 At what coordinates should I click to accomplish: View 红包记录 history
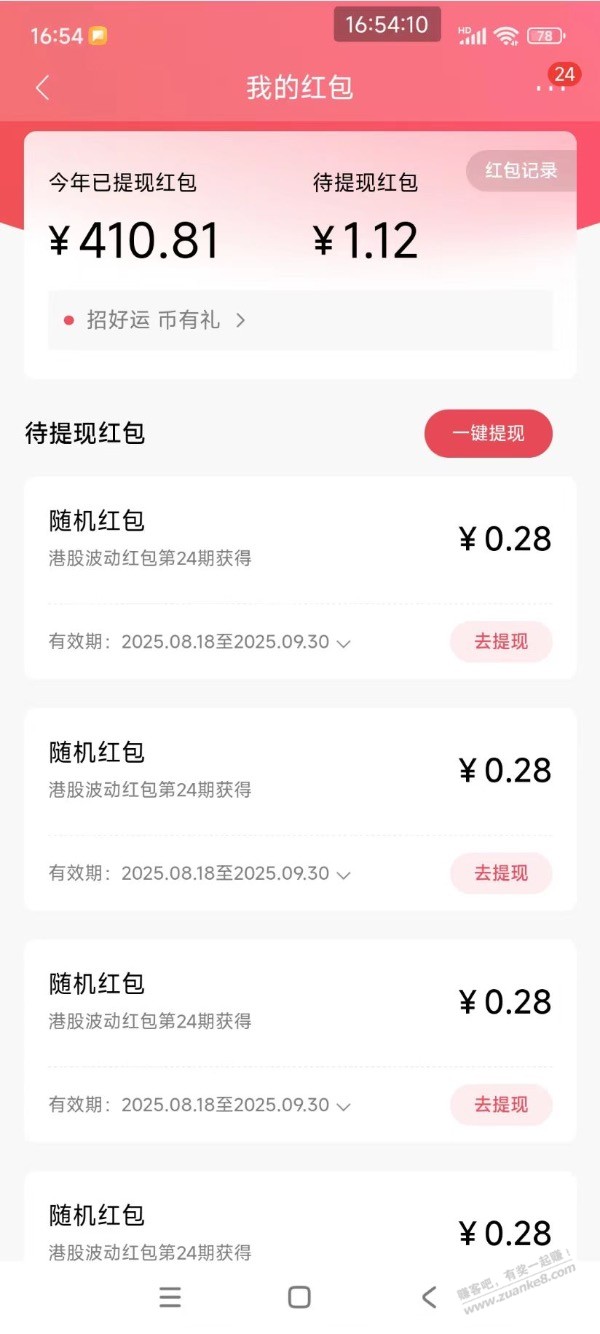[521, 171]
